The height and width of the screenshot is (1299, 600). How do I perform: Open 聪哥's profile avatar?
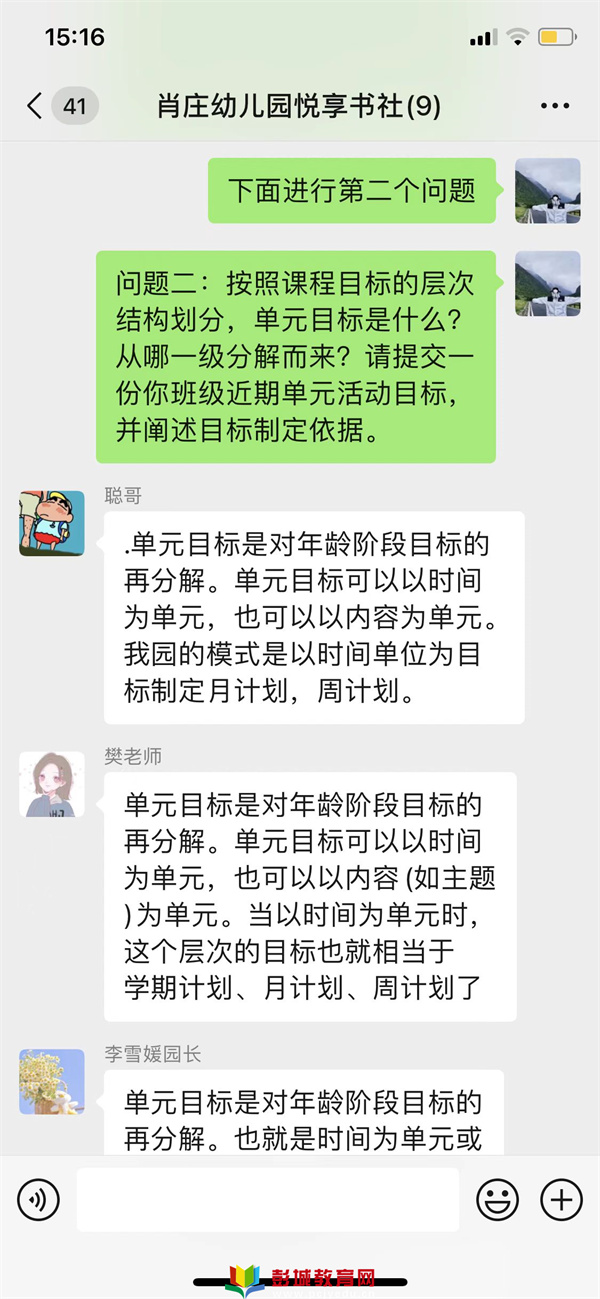(x=52, y=523)
